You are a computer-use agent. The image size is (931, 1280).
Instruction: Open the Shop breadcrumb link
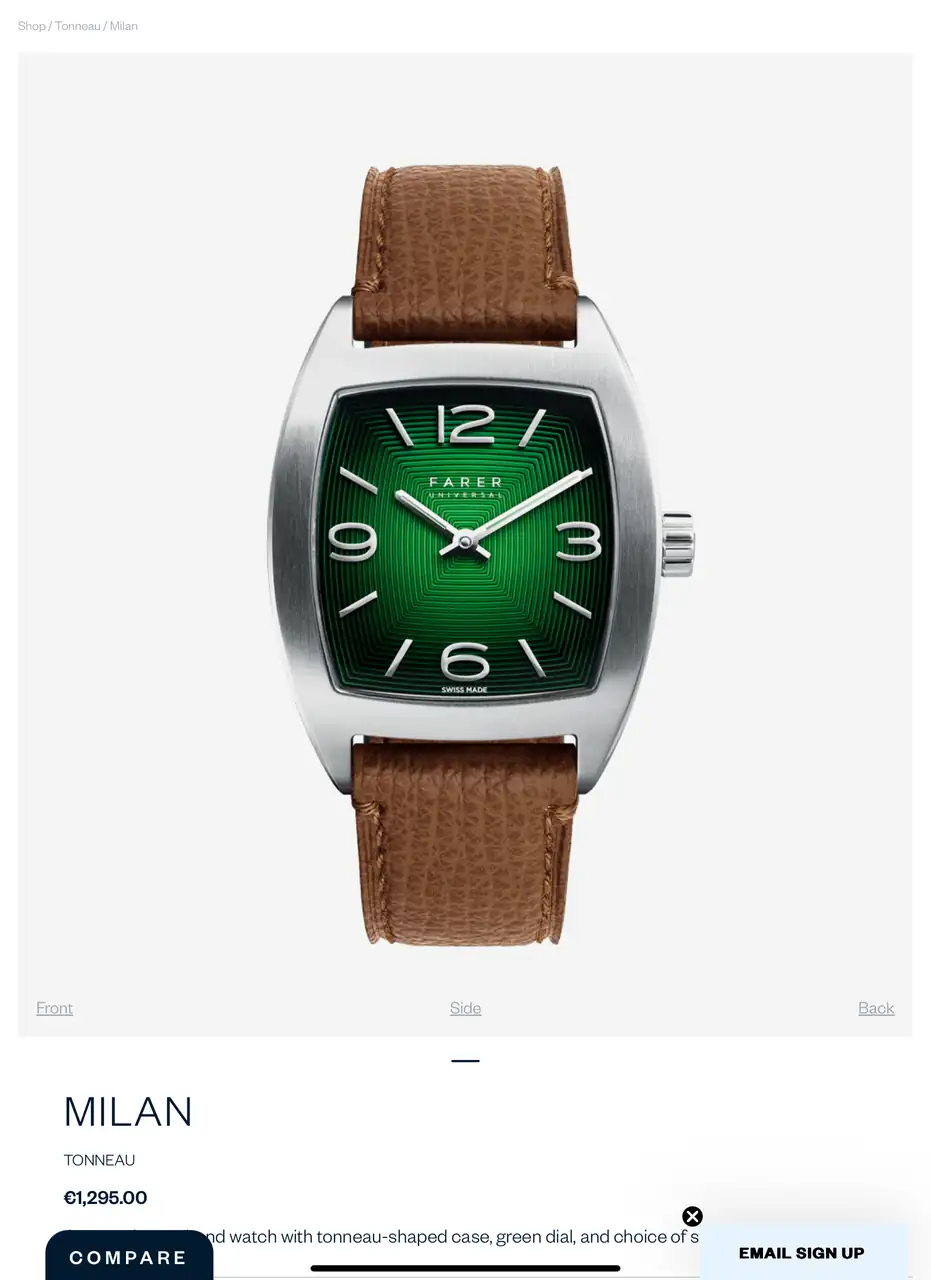31,26
